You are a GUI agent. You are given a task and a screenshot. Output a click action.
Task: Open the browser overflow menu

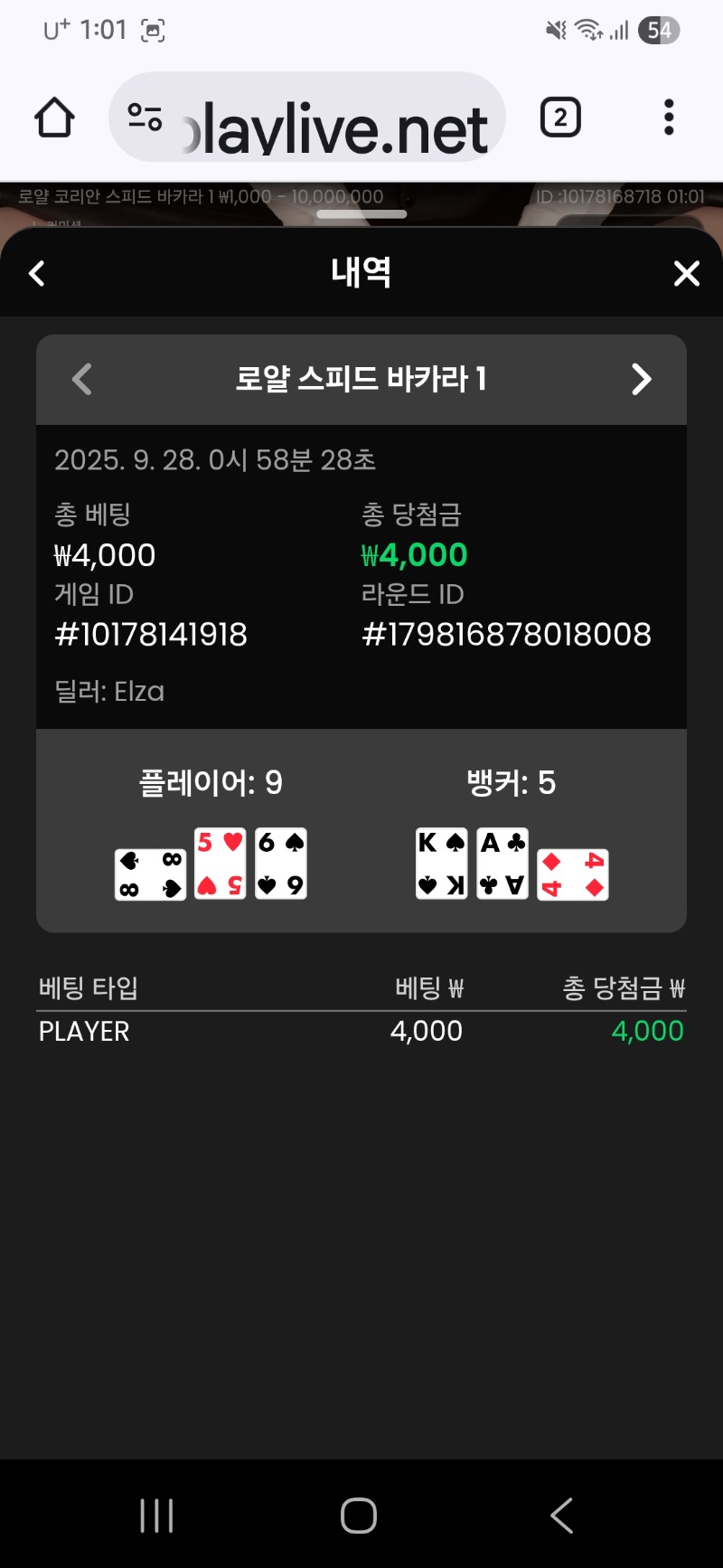669,118
